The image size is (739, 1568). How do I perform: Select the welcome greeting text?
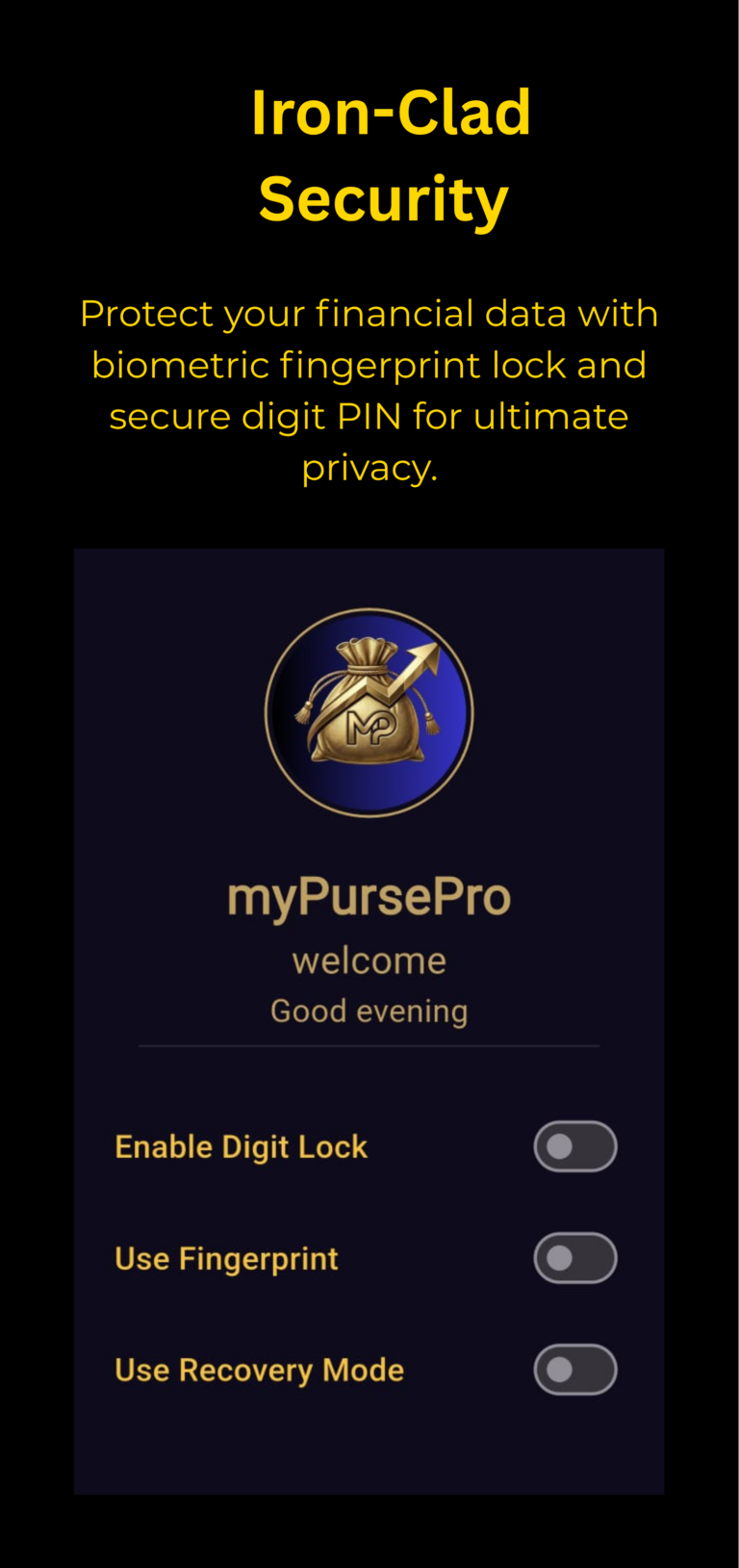click(x=369, y=959)
